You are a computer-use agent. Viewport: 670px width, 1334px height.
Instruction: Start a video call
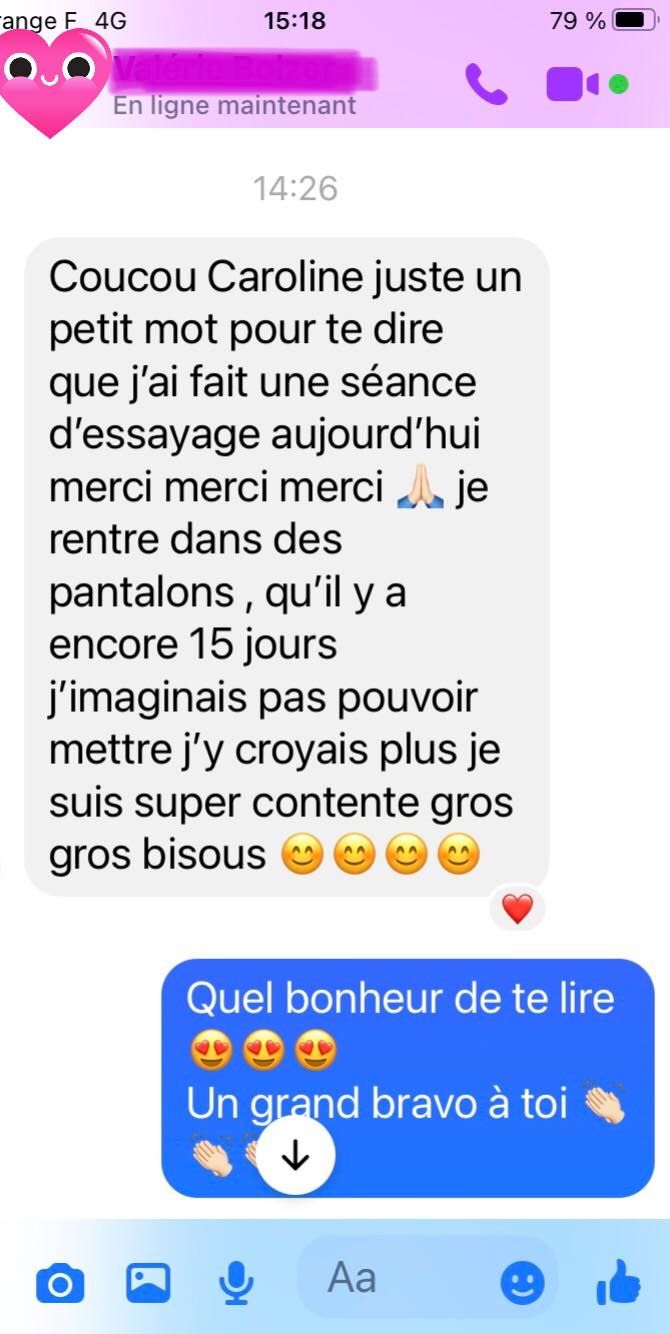[573, 84]
